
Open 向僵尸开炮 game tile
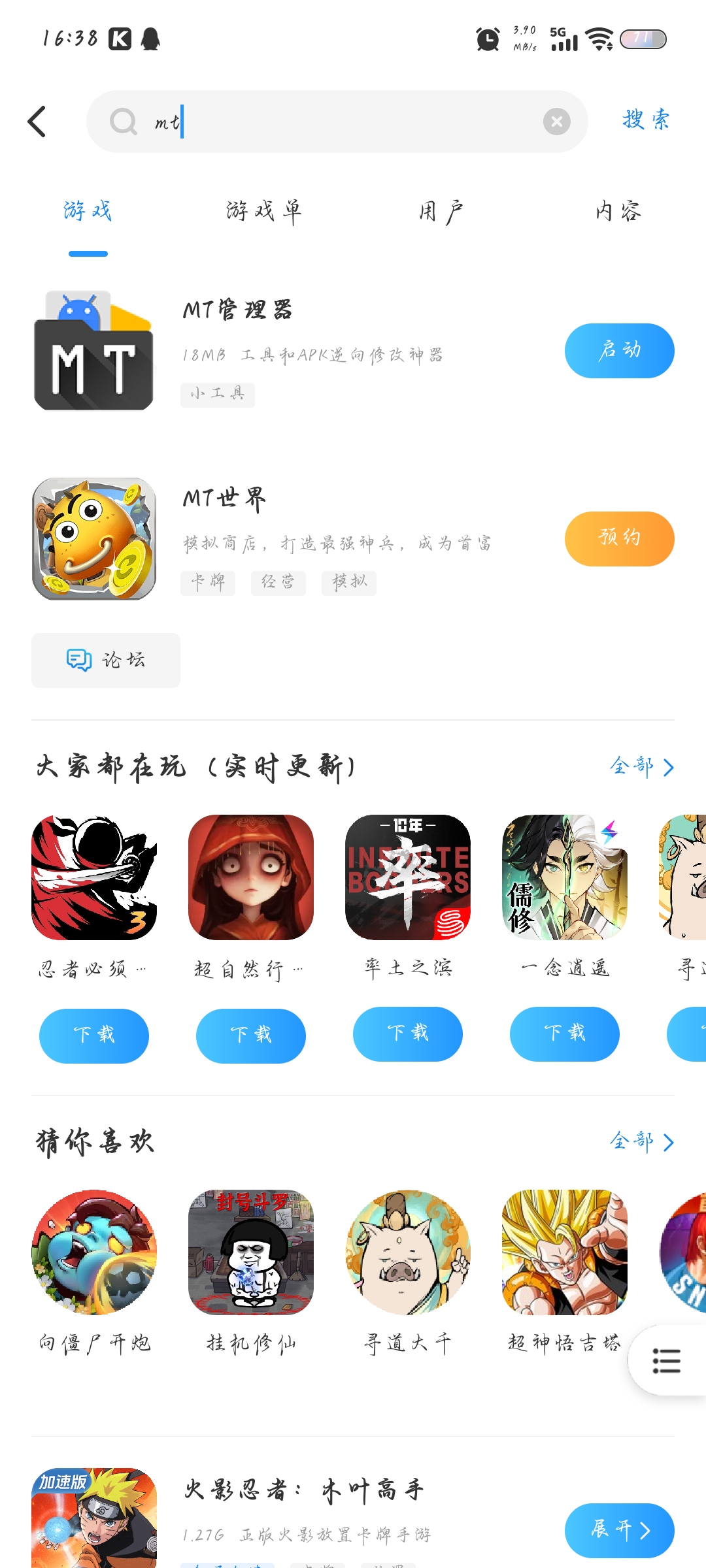pyautogui.click(x=94, y=1252)
